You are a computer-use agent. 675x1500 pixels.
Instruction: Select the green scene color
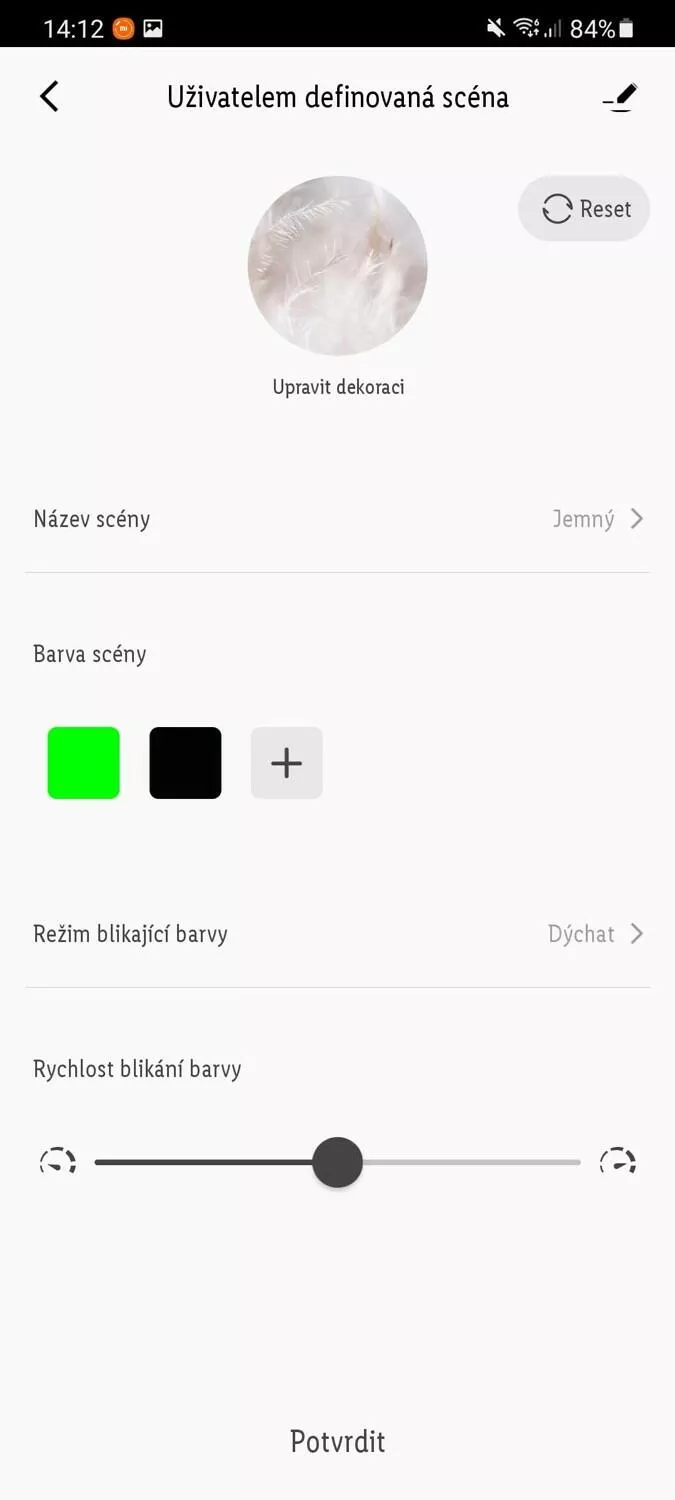click(x=84, y=763)
